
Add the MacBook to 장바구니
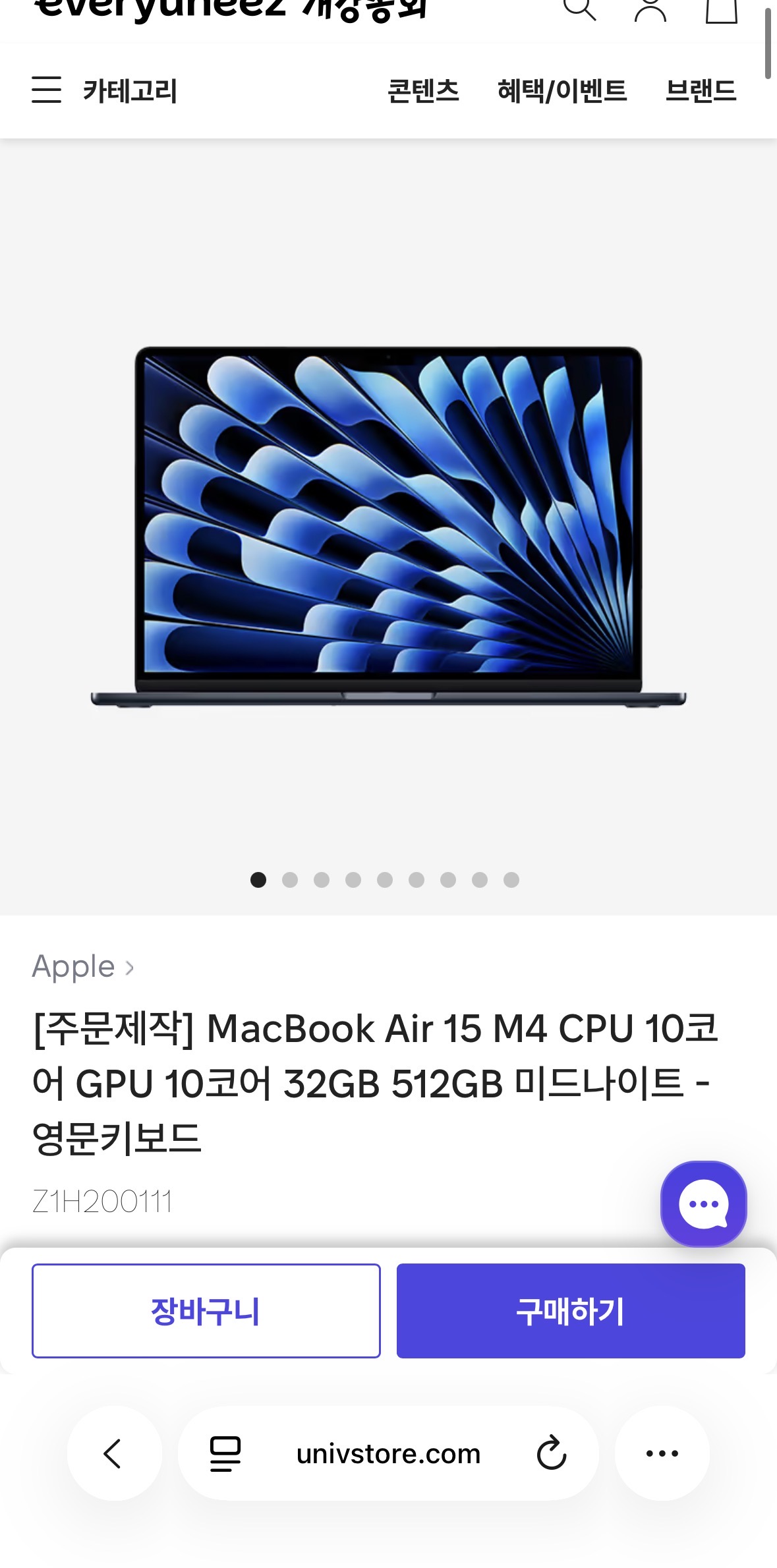coord(206,1310)
